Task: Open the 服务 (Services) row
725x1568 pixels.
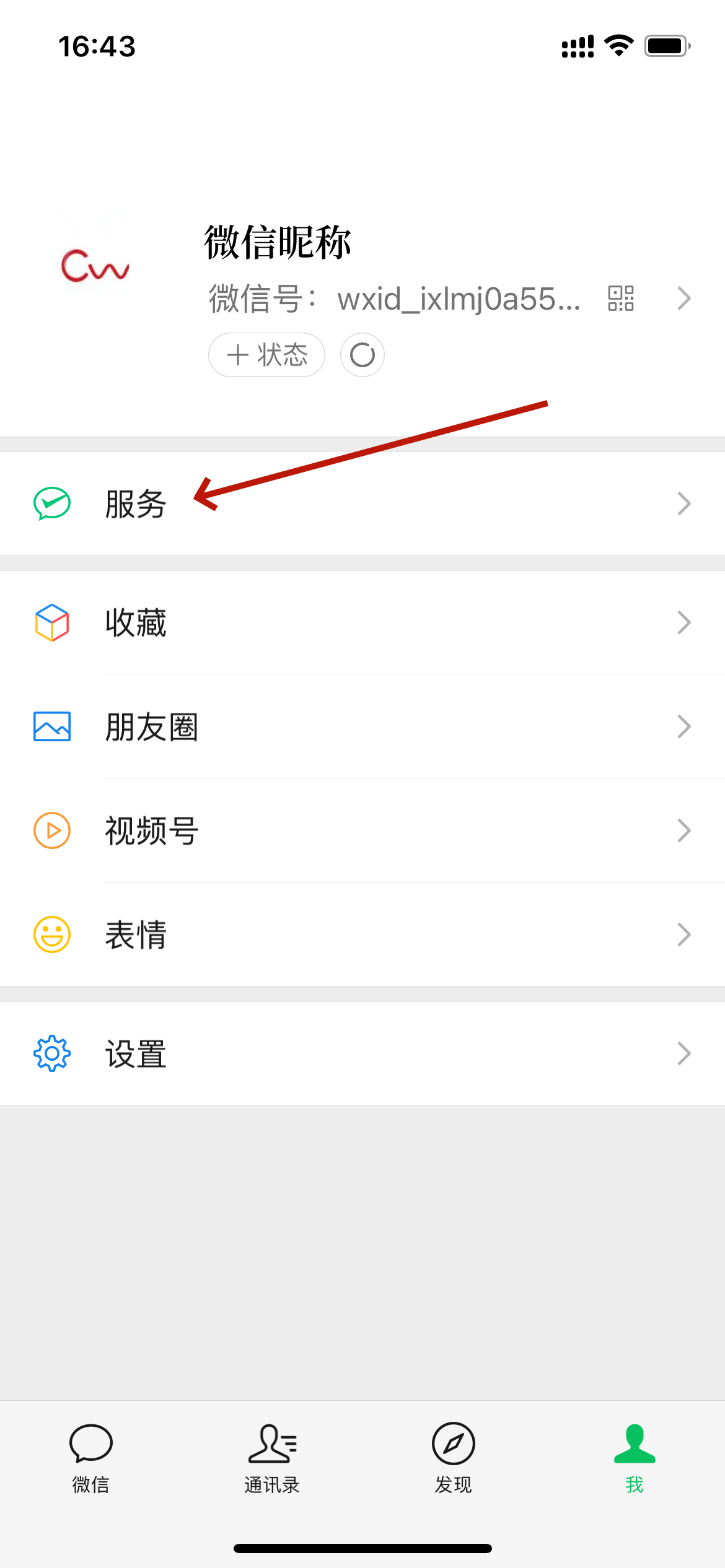Action: 362,503
